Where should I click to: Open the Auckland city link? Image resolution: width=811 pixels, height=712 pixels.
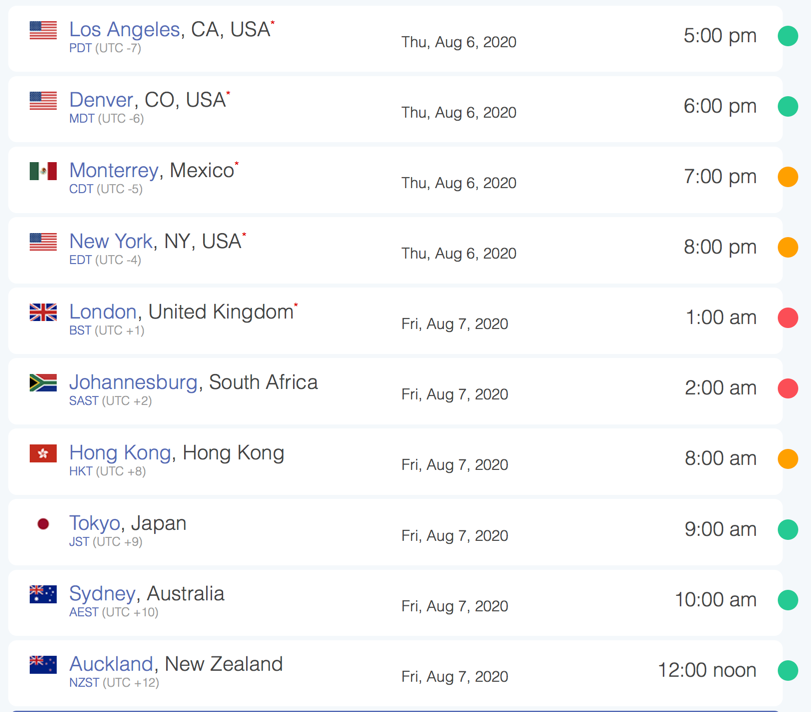pos(111,664)
